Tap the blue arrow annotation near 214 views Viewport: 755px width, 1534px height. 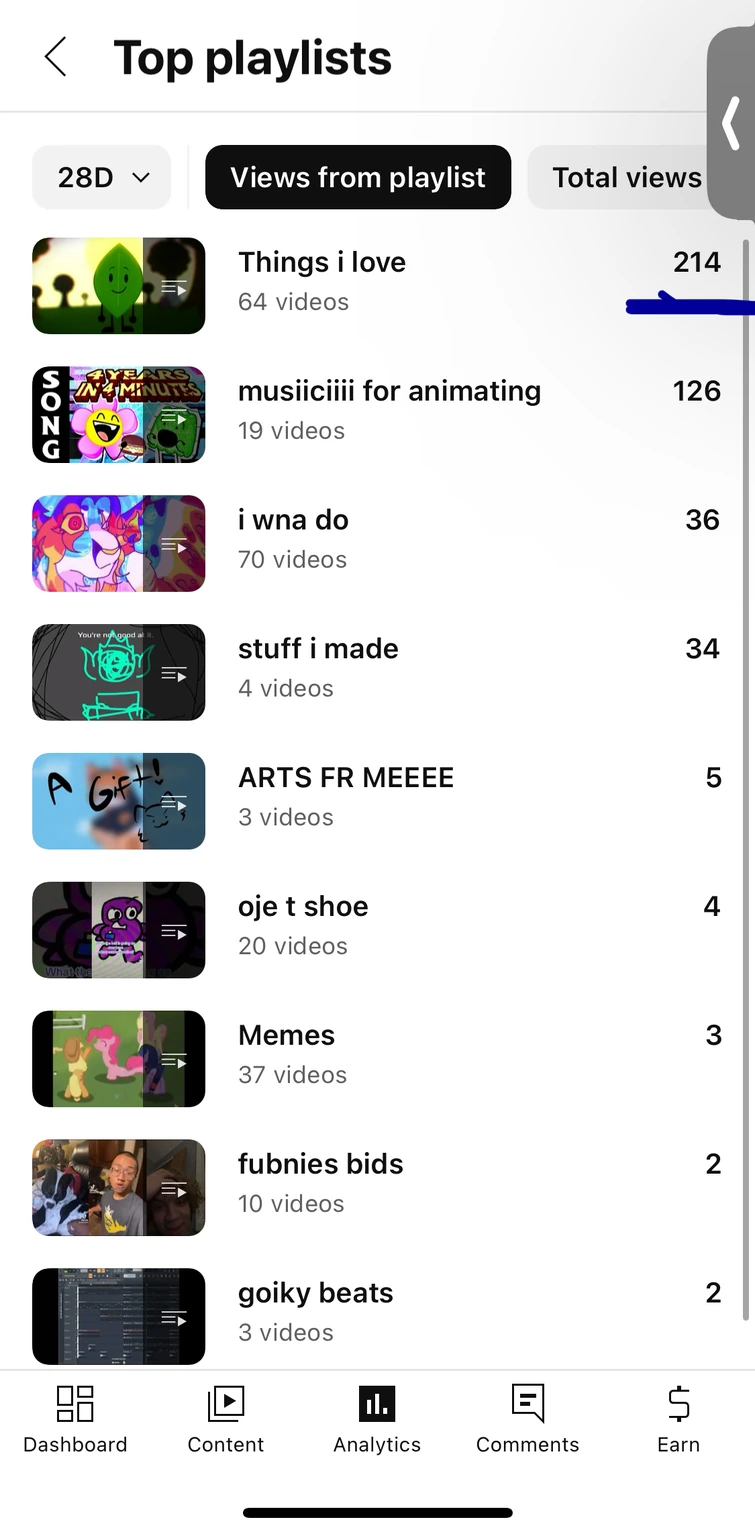(x=690, y=307)
